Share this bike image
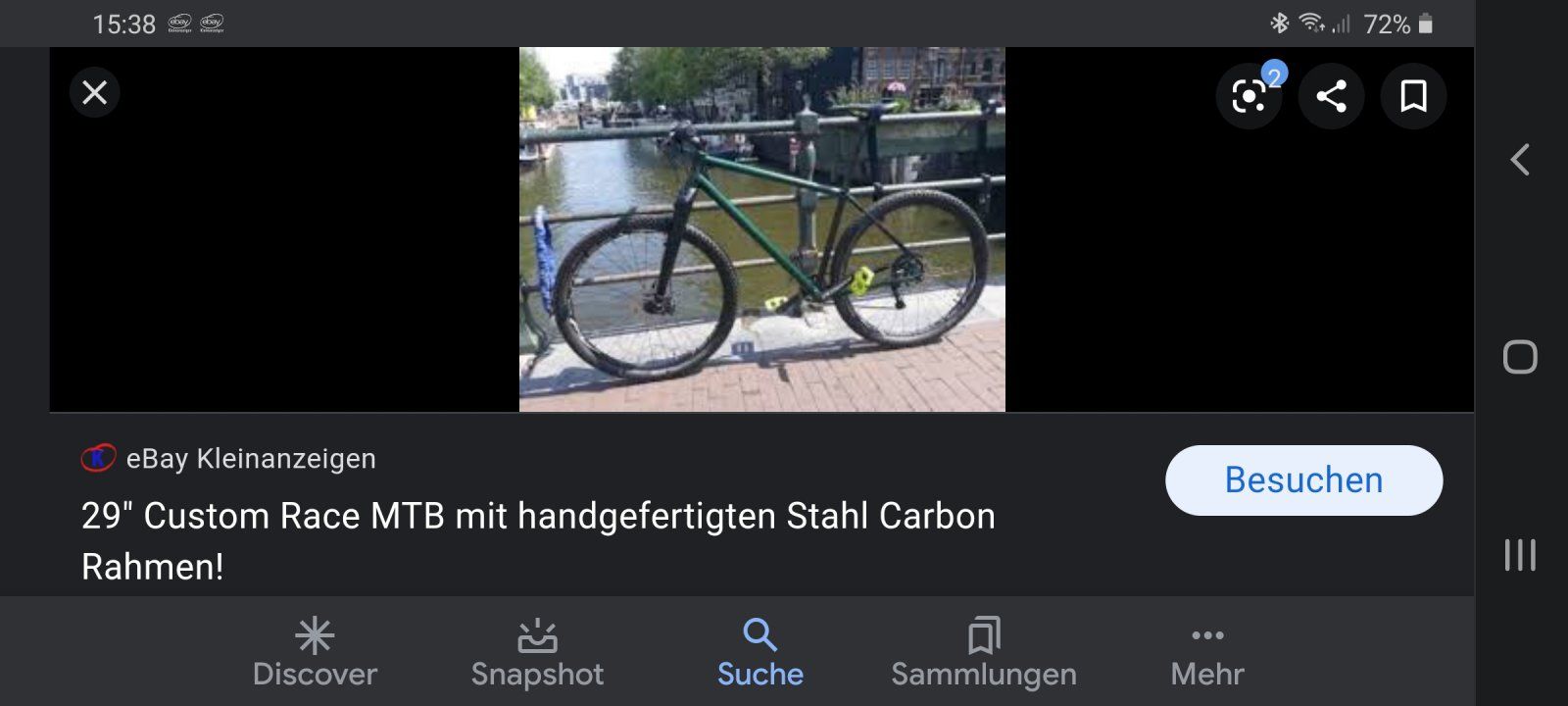The width and height of the screenshot is (1568, 706). coord(1331,96)
